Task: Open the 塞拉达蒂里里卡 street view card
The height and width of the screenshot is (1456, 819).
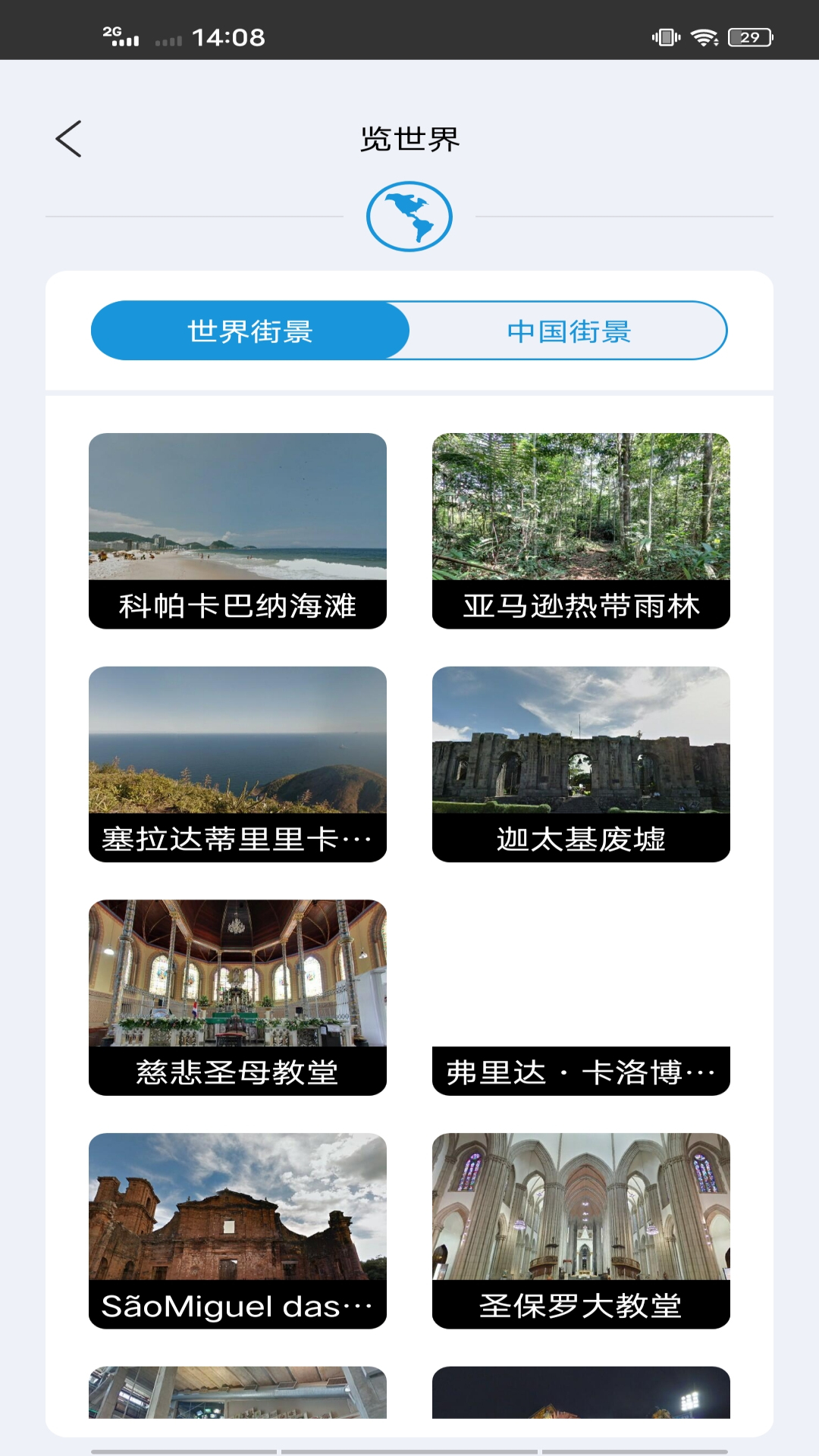Action: [x=237, y=764]
